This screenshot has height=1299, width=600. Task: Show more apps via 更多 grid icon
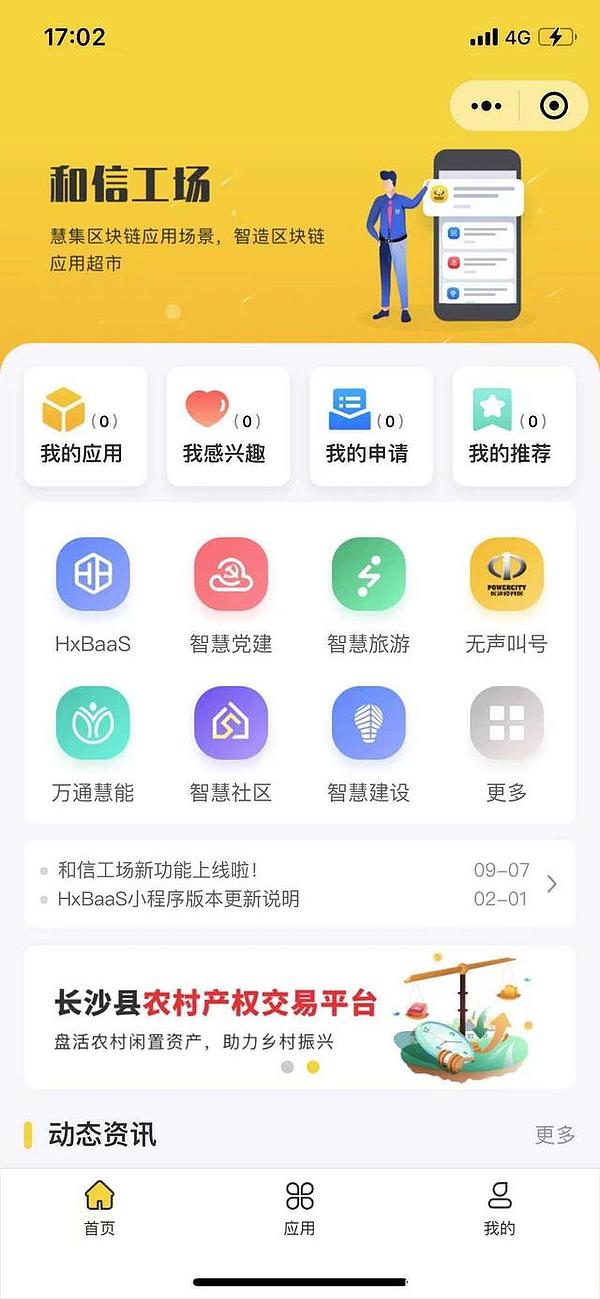pos(507,724)
